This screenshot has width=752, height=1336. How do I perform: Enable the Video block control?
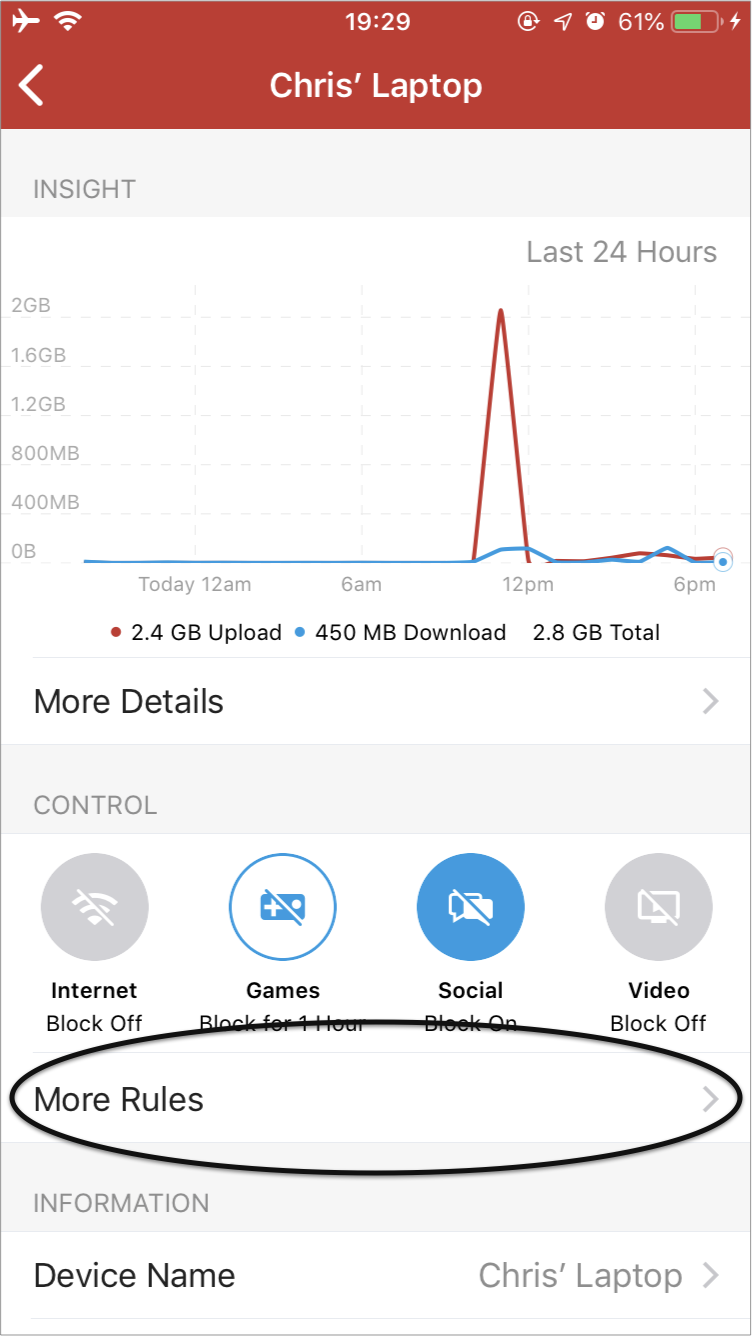(x=659, y=908)
